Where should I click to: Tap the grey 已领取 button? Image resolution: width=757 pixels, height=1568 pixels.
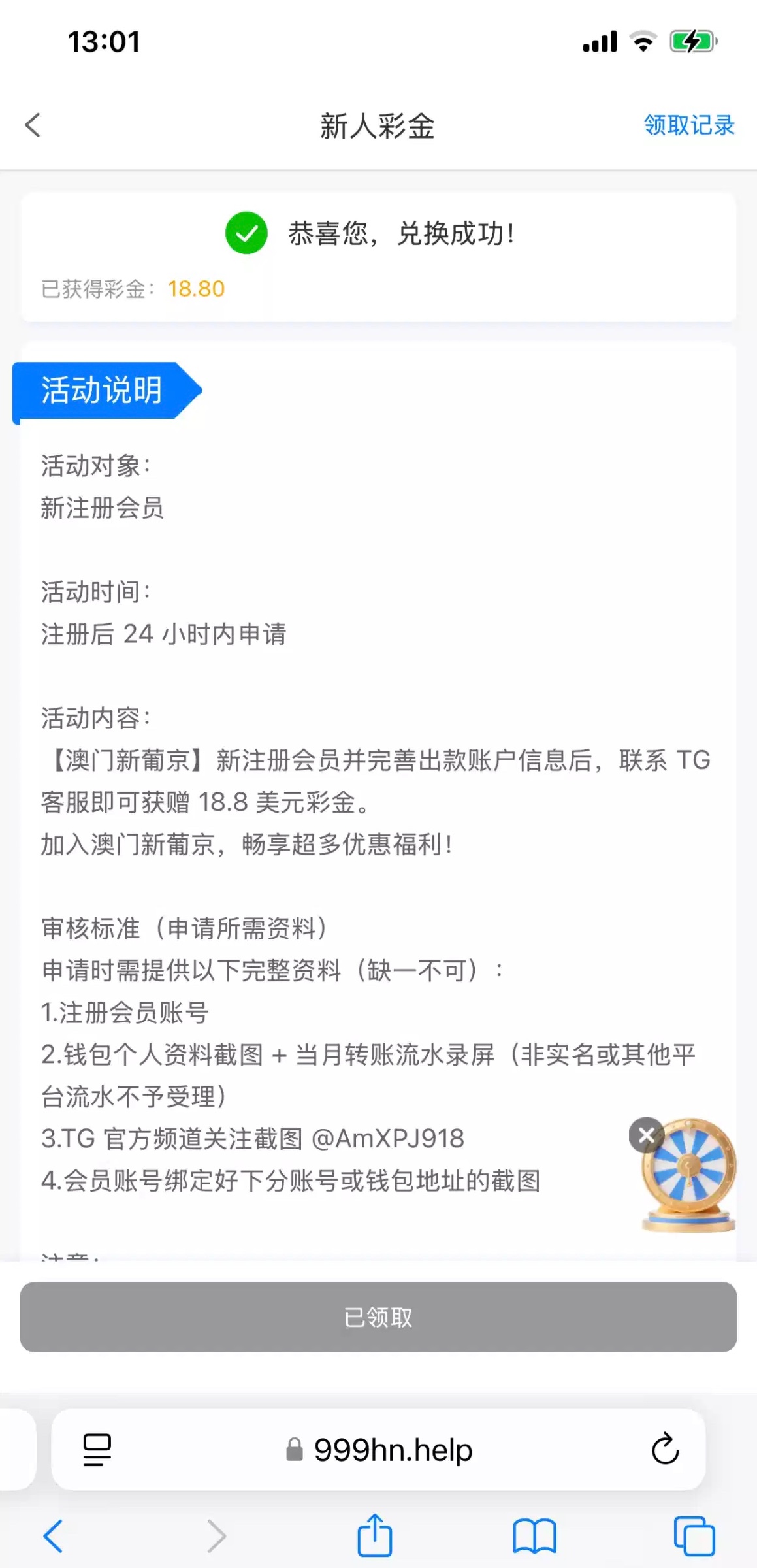pos(378,1316)
